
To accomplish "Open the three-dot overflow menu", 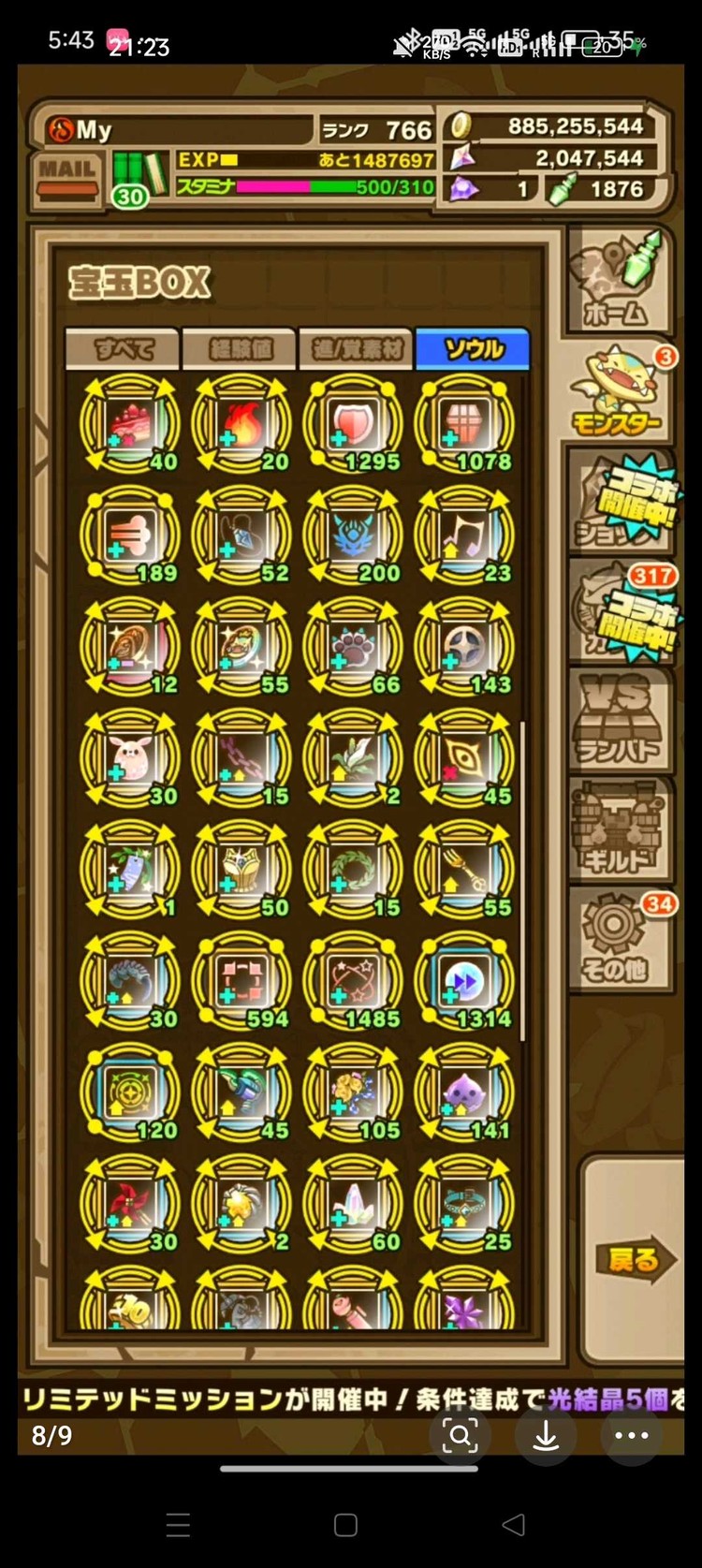I will (631, 1435).
